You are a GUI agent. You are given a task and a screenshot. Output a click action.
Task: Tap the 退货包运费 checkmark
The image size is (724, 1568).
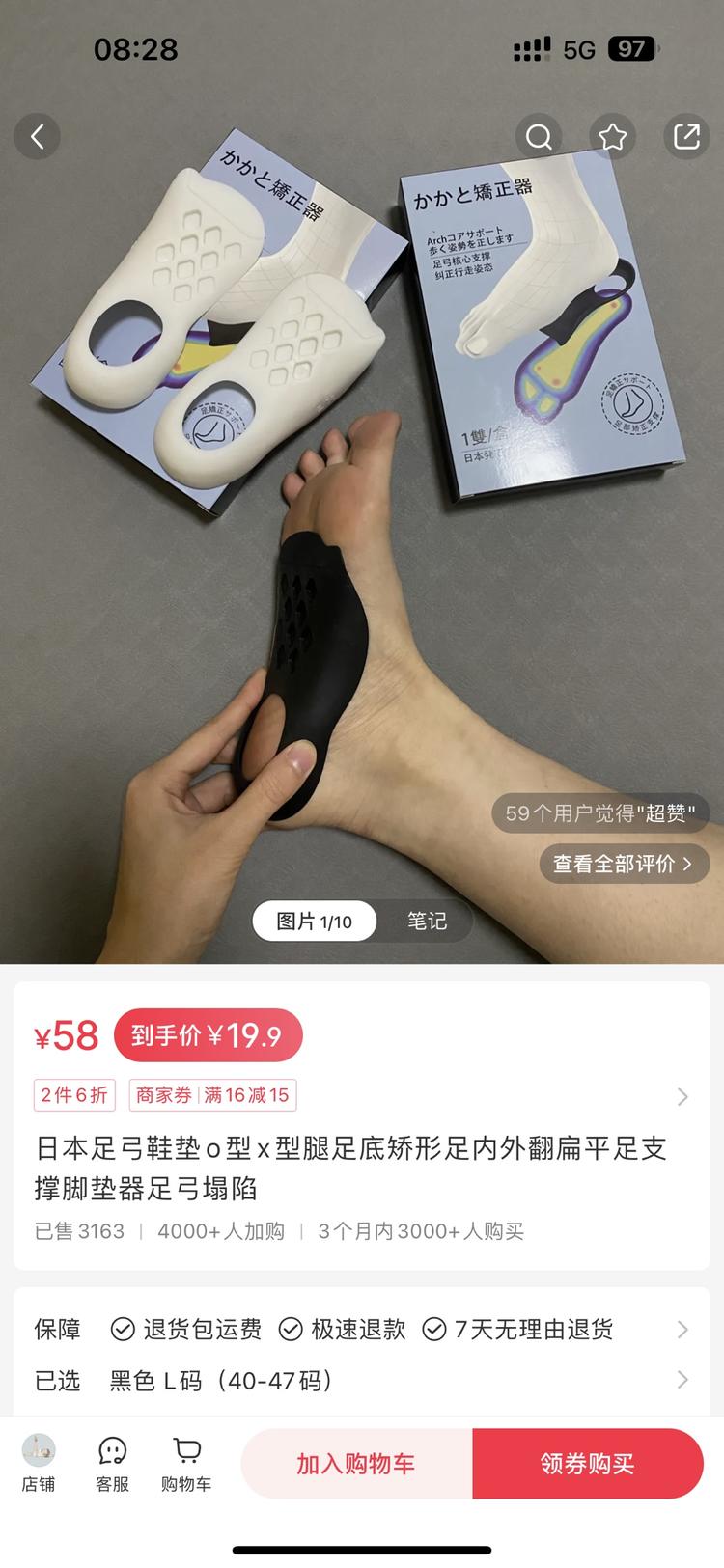(122, 1329)
